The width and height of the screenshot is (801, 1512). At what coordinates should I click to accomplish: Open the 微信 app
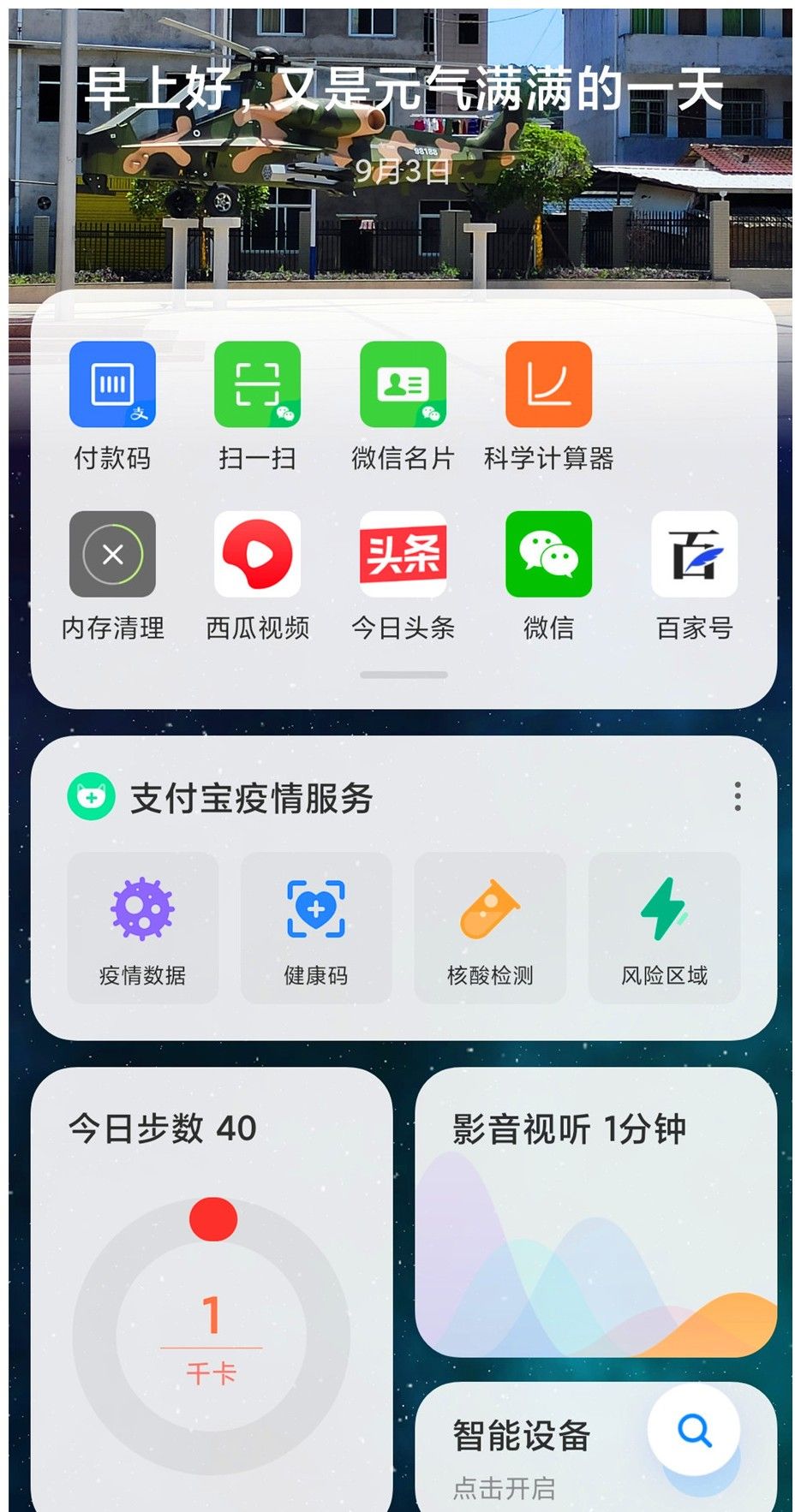(548, 554)
